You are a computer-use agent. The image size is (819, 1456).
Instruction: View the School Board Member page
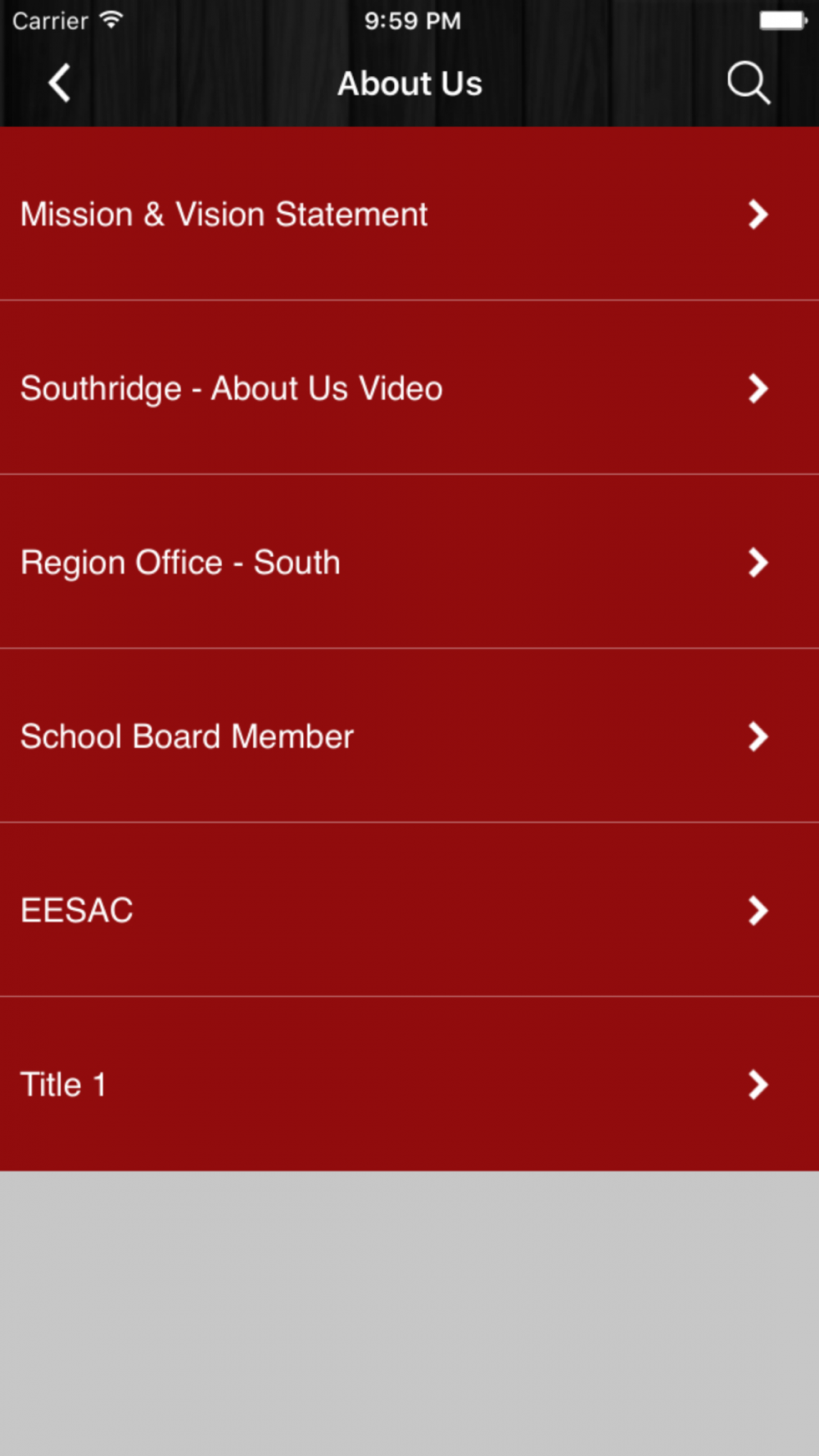pyautogui.click(x=409, y=735)
